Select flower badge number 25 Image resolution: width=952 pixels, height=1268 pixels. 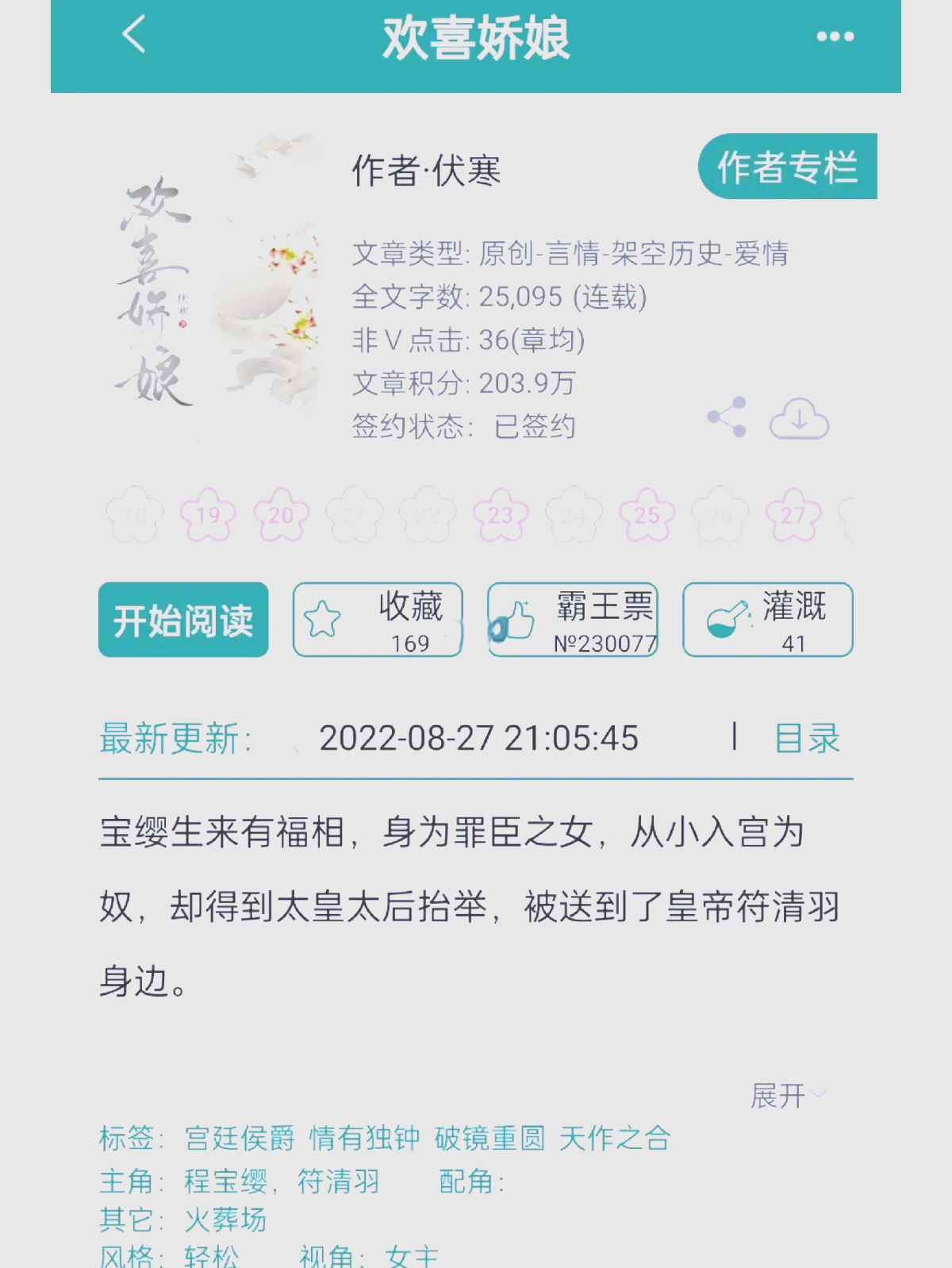[x=647, y=516]
